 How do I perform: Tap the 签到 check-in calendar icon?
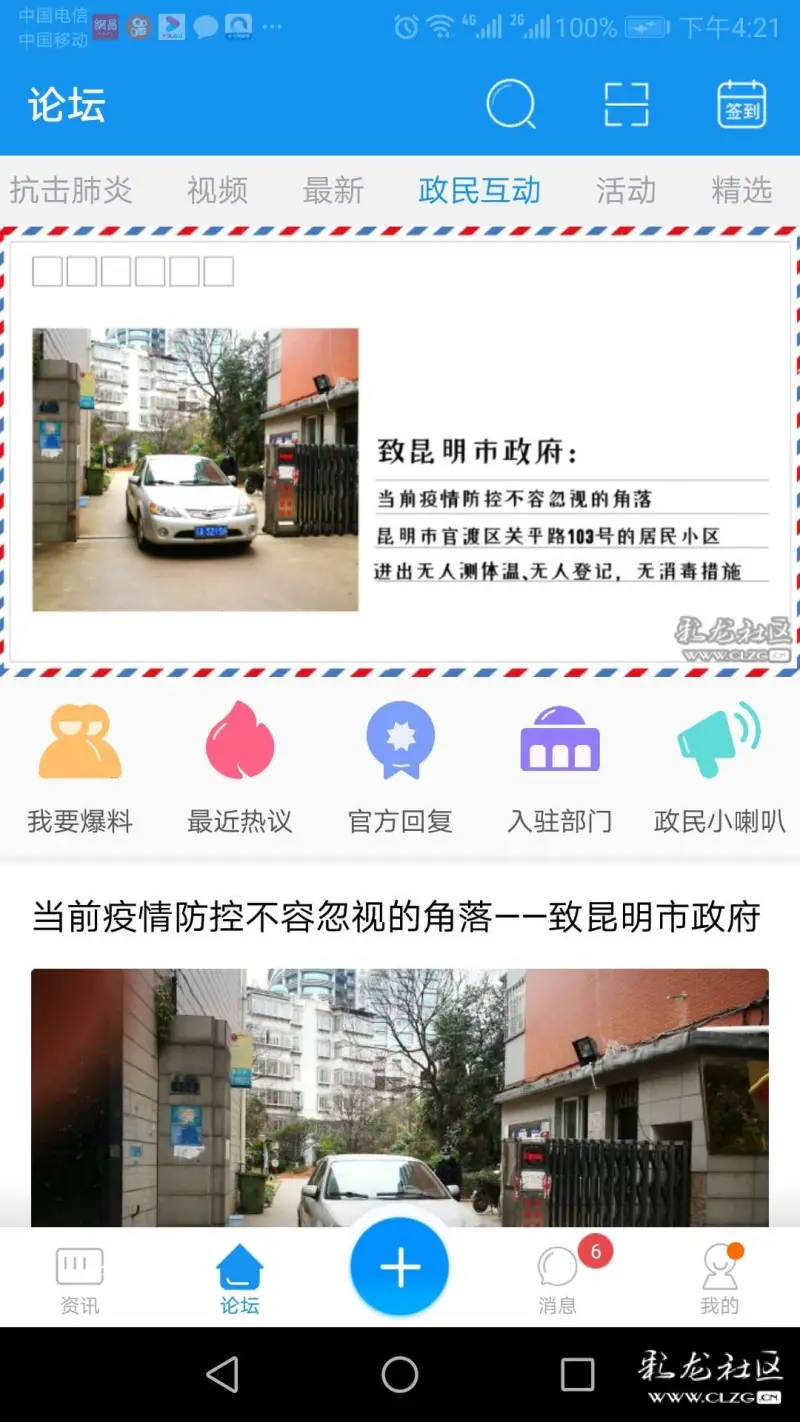click(742, 104)
